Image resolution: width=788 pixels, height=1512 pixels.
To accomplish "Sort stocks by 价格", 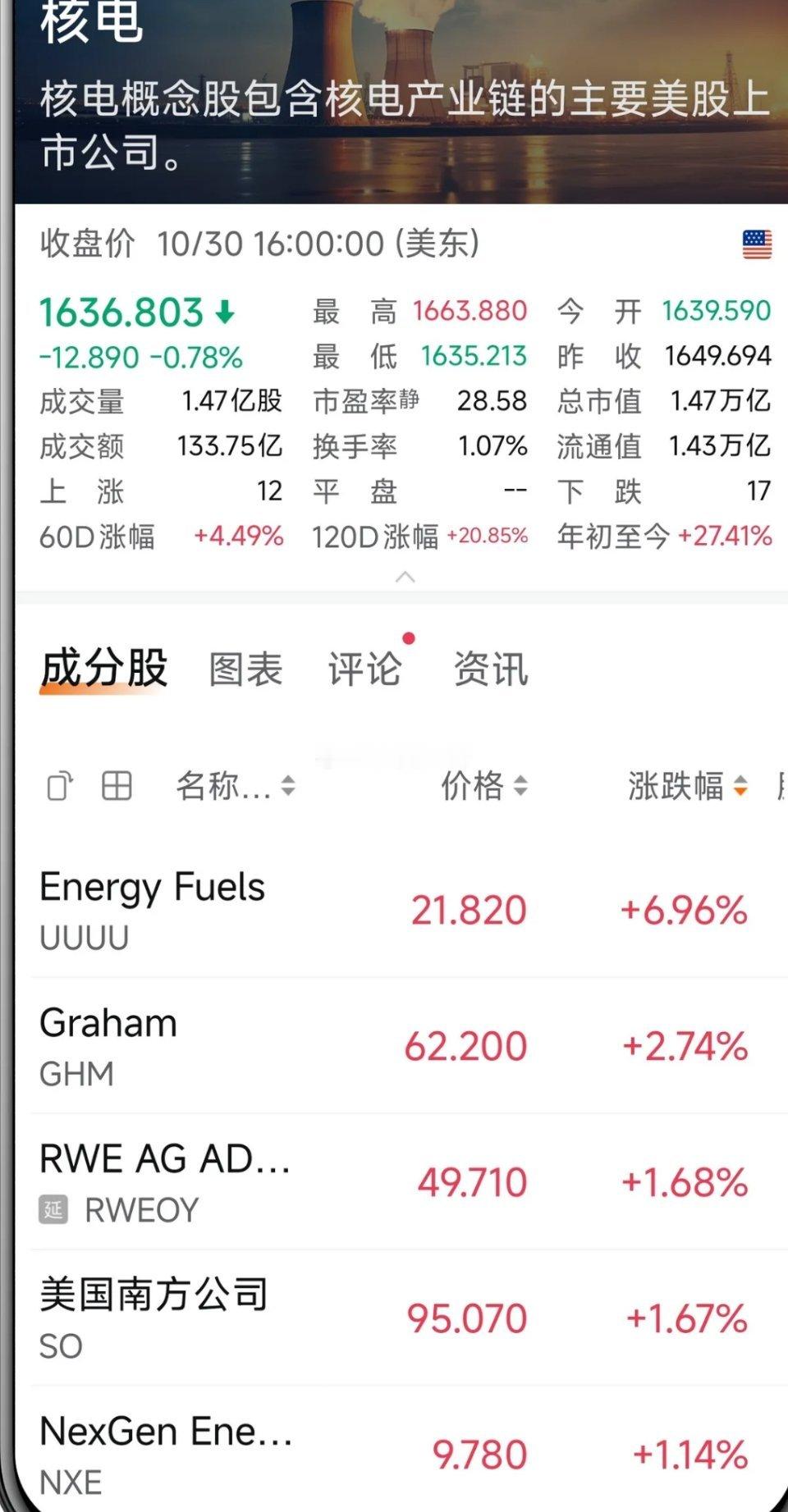I will click(484, 786).
